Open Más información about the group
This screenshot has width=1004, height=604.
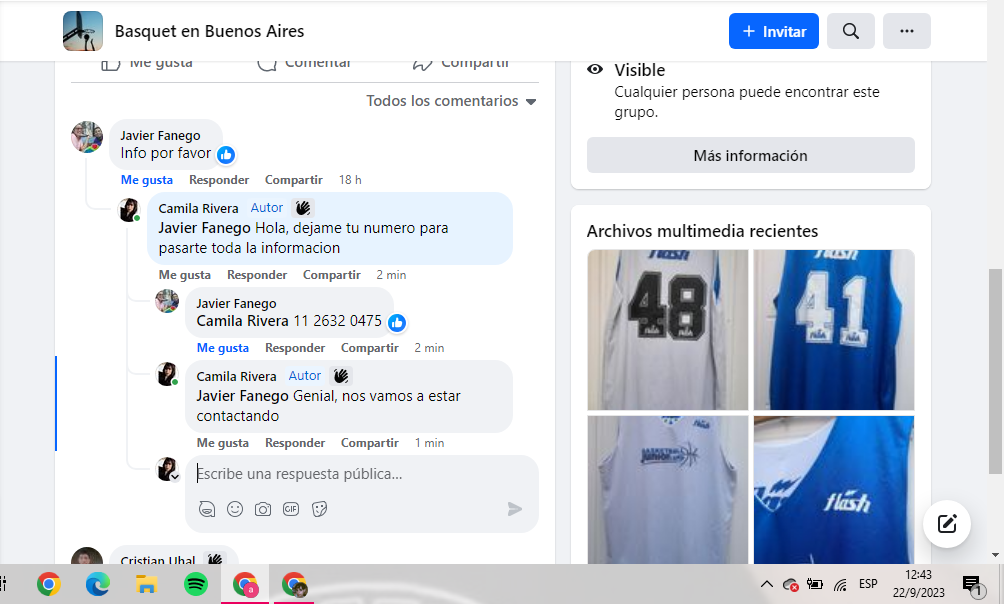coord(750,155)
